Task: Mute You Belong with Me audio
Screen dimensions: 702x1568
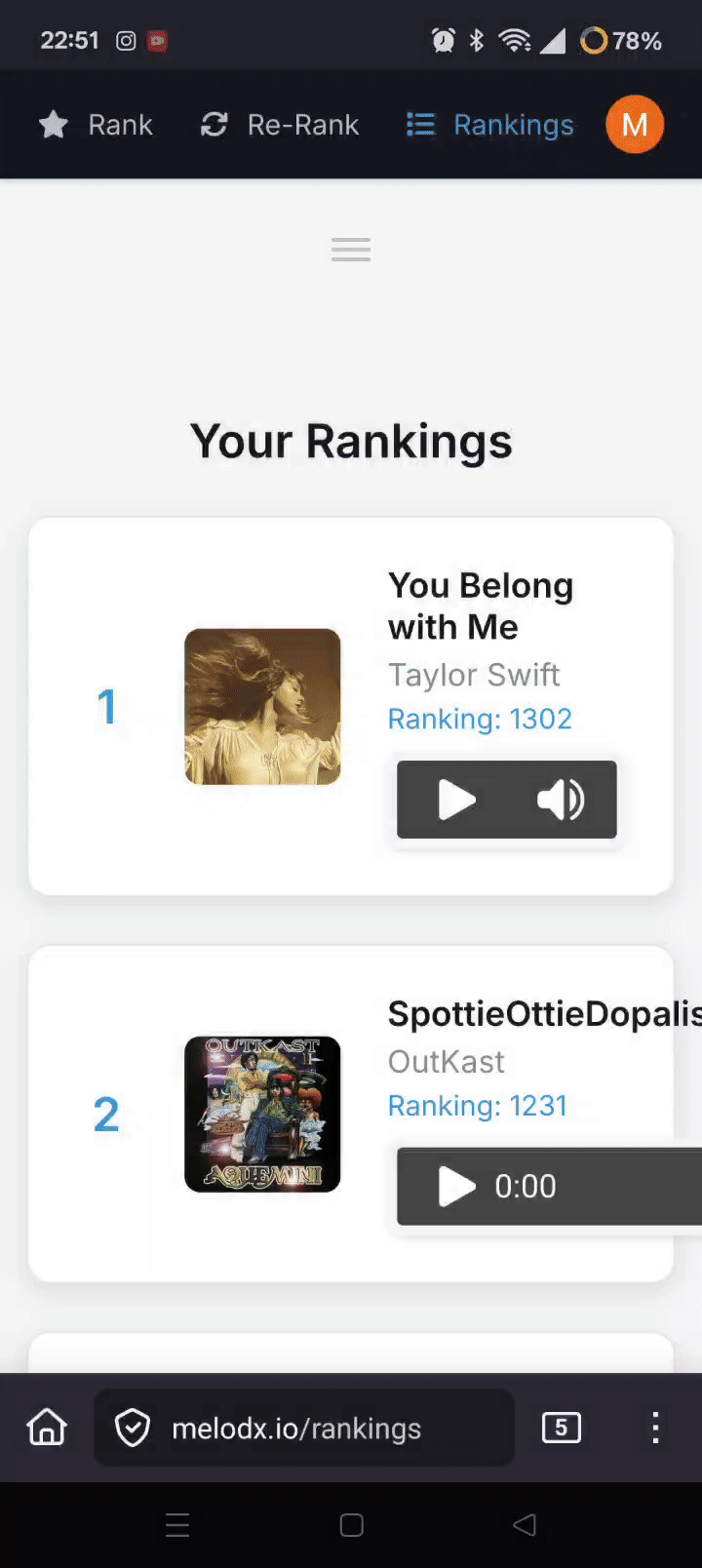Action: (x=561, y=800)
